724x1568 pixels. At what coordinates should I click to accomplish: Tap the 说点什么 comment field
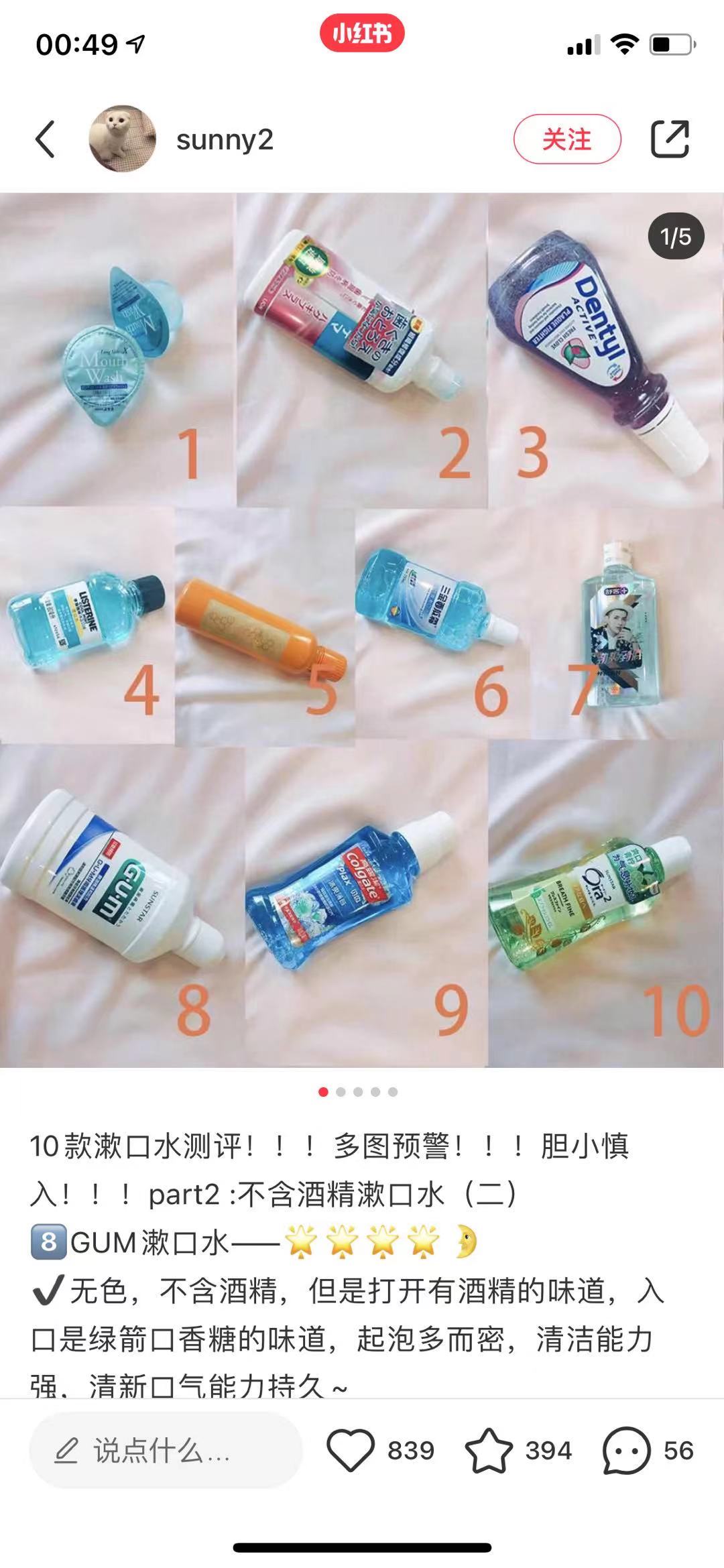pyautogui.click(x=165, y=1451)
